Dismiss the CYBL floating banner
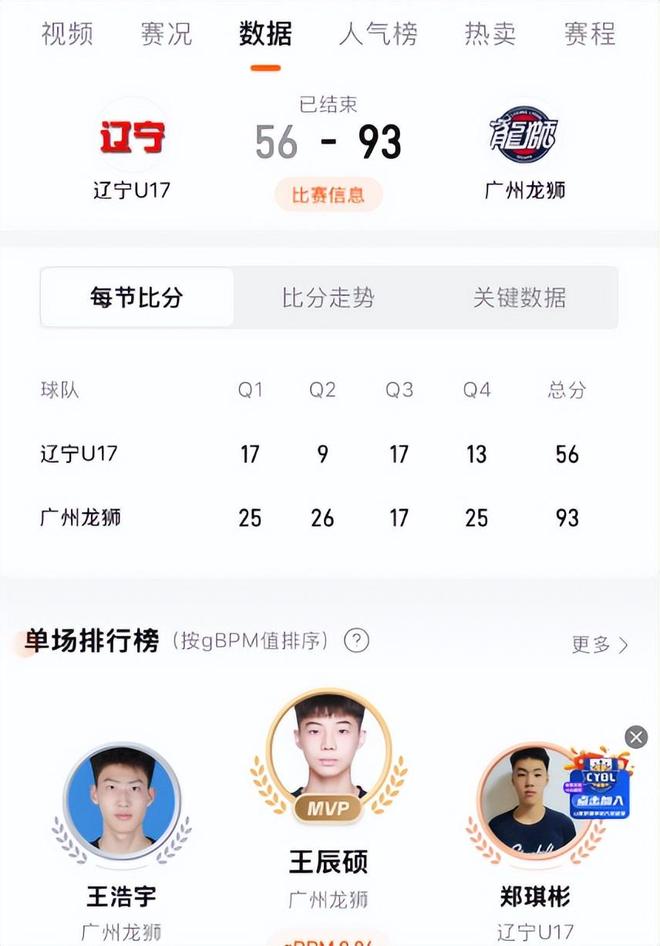Screen dimensions: 660x946 636,737
